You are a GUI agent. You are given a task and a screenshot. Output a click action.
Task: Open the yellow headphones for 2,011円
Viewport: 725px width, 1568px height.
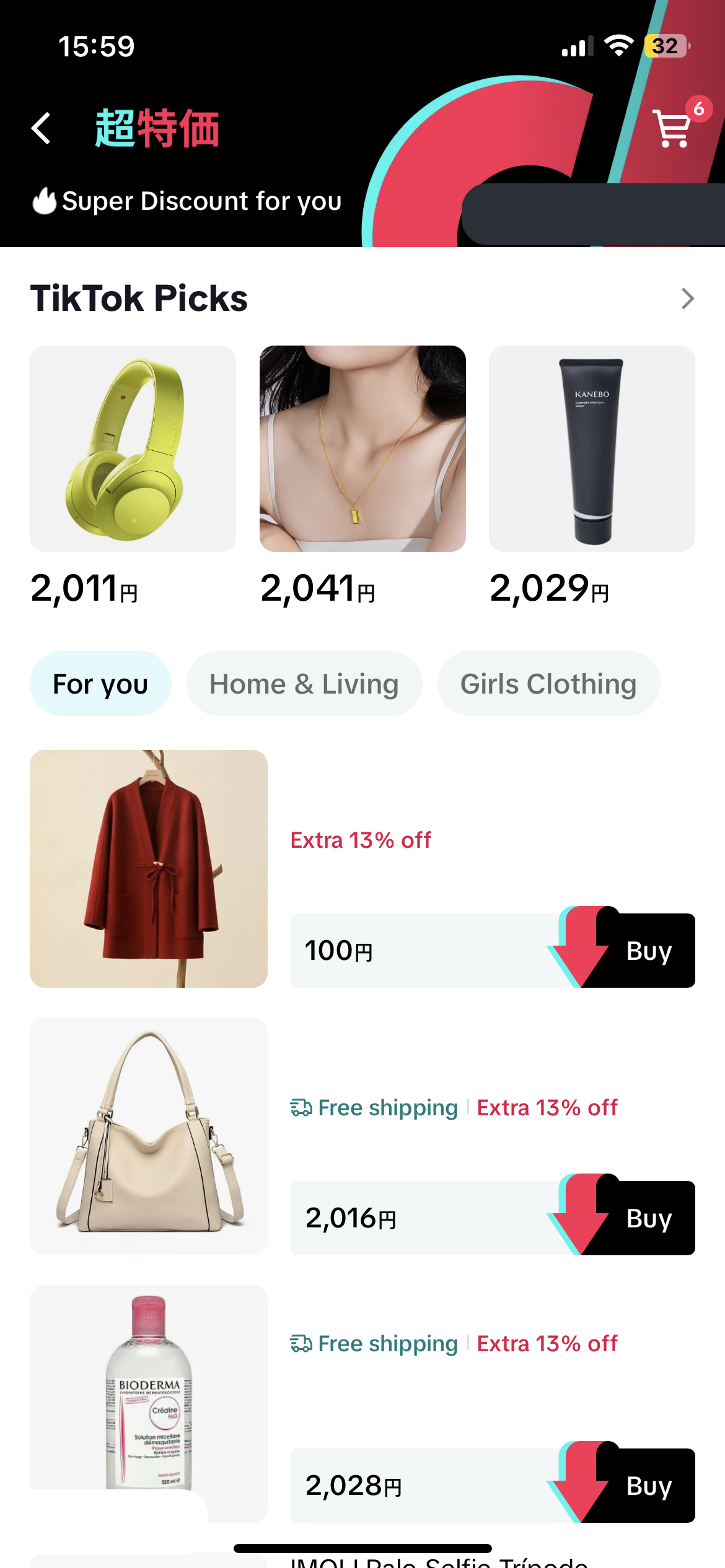coord(133,448)
